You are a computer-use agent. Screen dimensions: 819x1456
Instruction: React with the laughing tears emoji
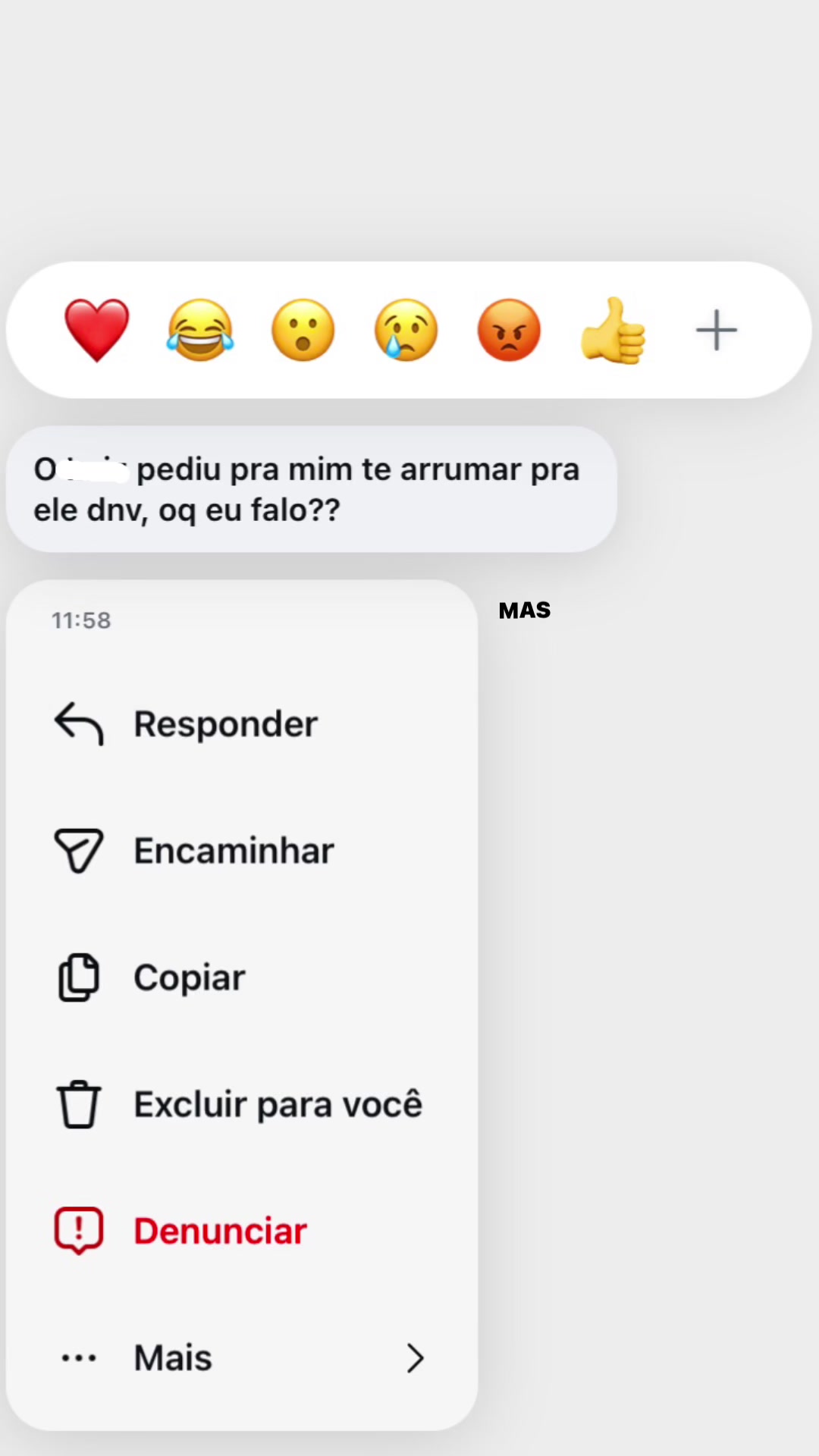click(200, 330)
